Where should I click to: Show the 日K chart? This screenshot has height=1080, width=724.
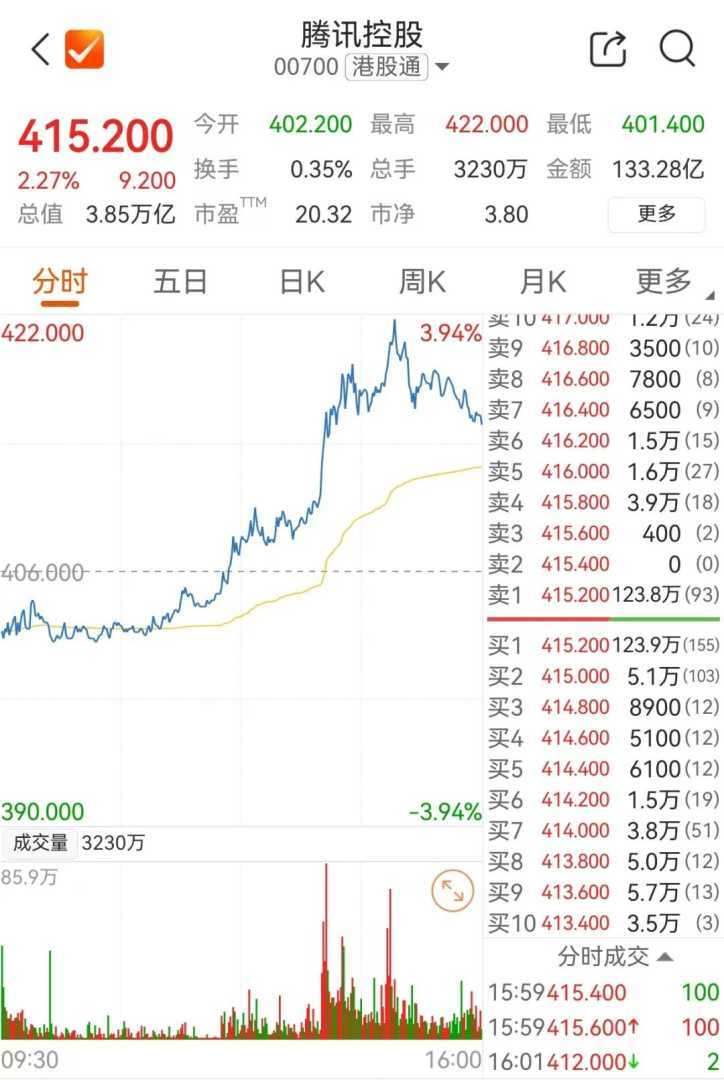click(x=301, y=282)
